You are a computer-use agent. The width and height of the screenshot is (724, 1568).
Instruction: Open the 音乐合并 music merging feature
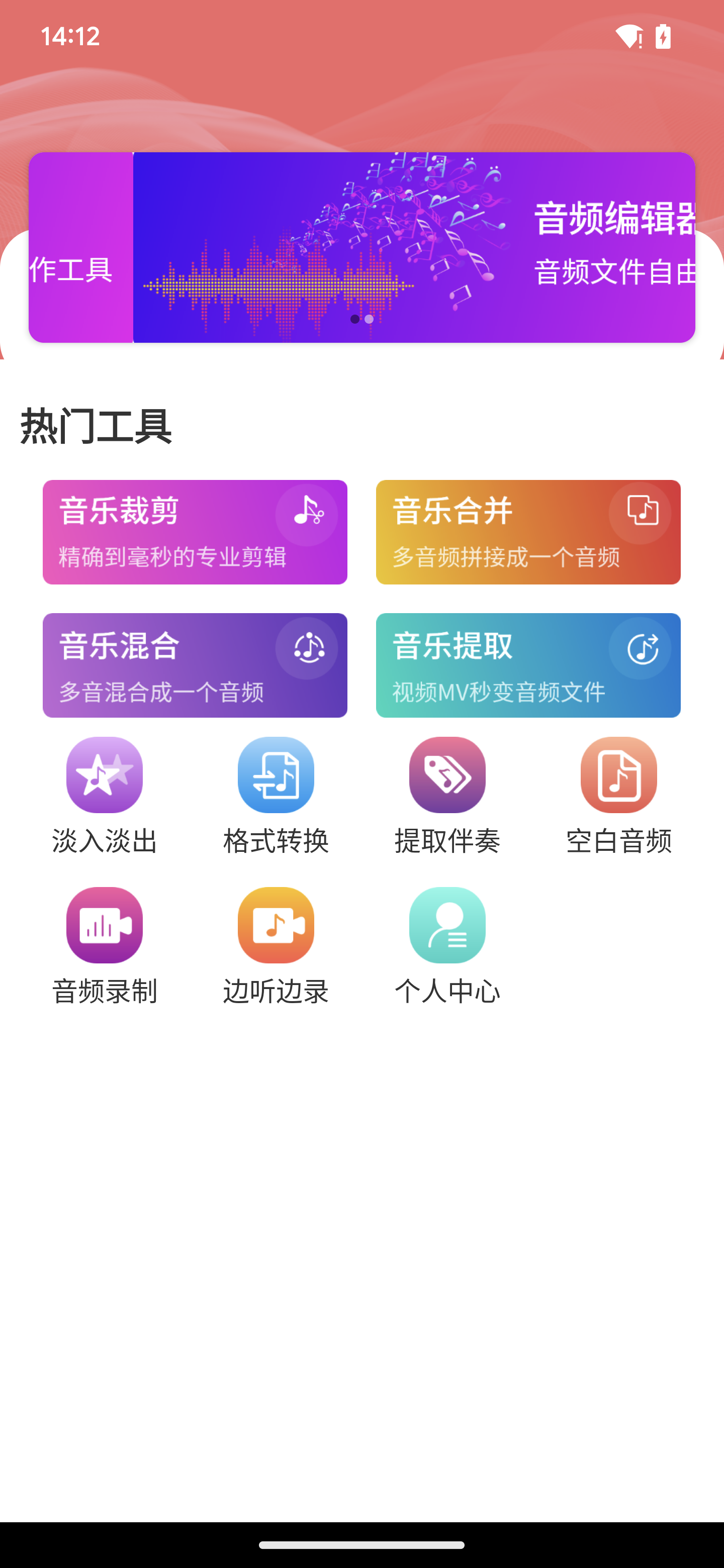click(527, 533)
